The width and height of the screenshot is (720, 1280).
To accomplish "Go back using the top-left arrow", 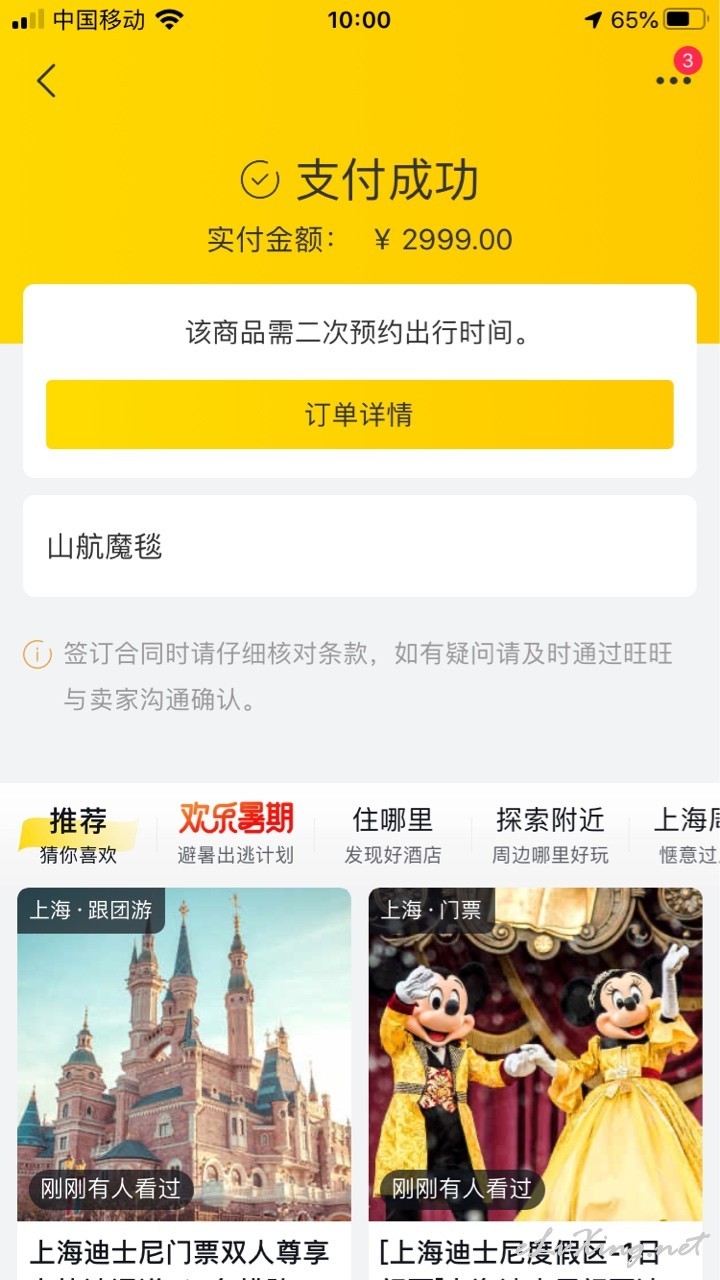I will coord(46,81).
